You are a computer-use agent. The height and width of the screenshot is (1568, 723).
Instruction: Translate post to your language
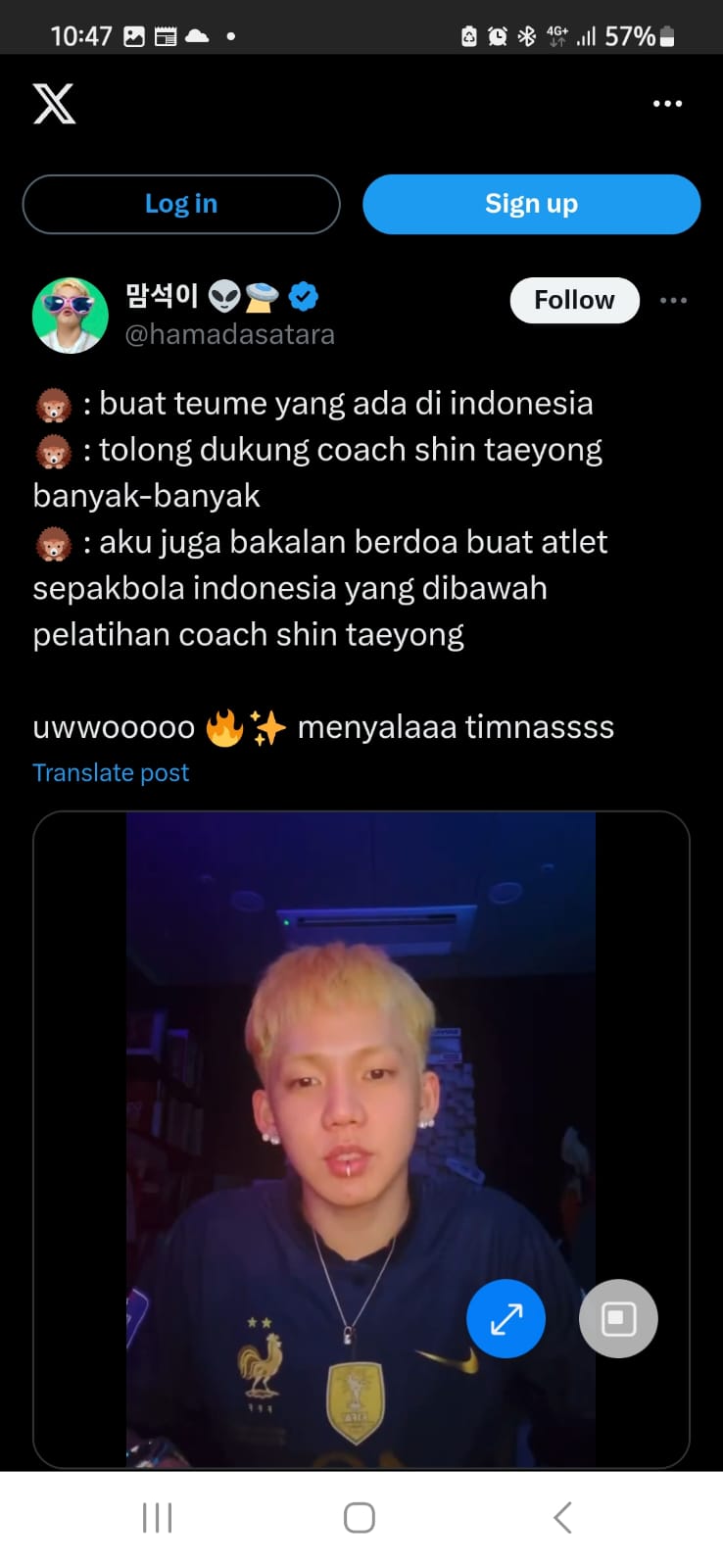[111, 772]
